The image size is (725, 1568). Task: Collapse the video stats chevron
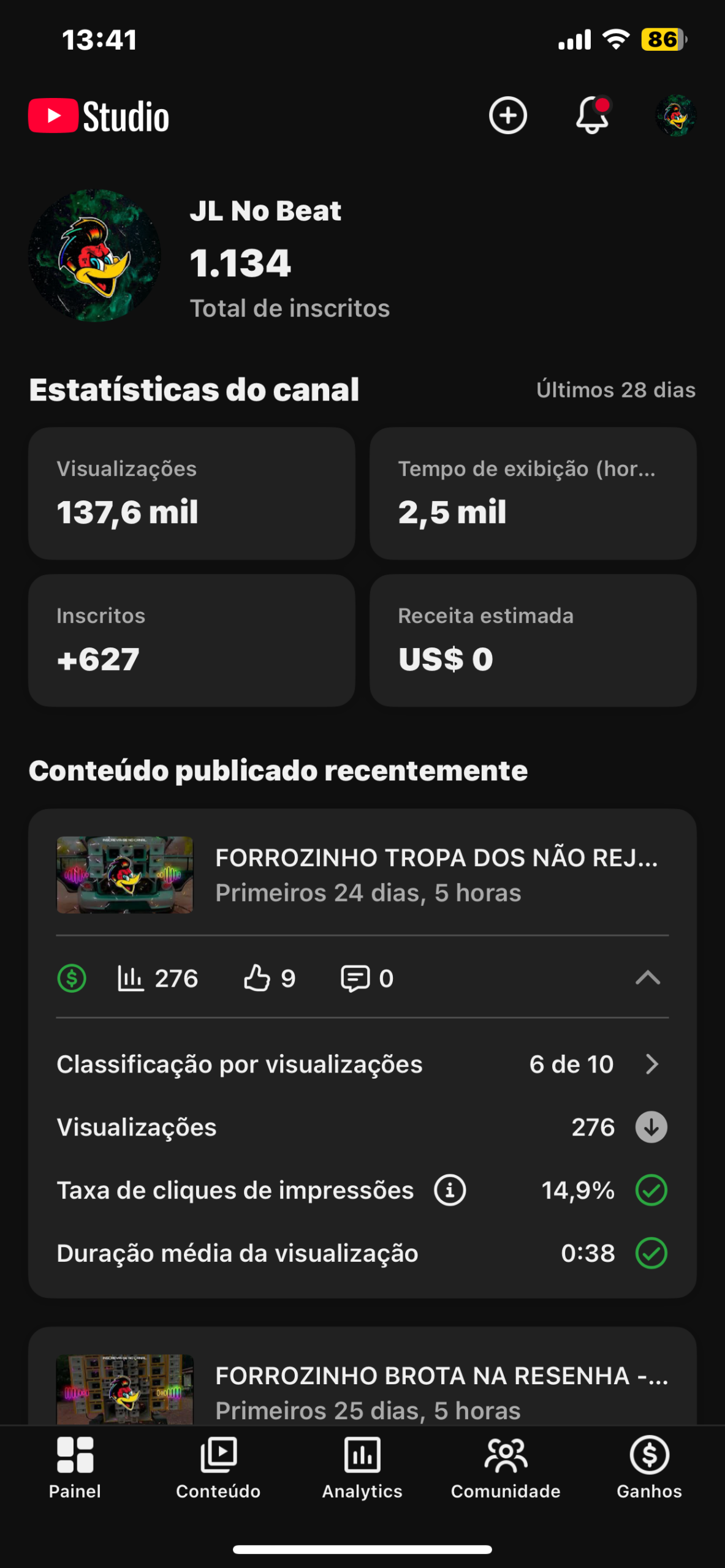[648, 978]
